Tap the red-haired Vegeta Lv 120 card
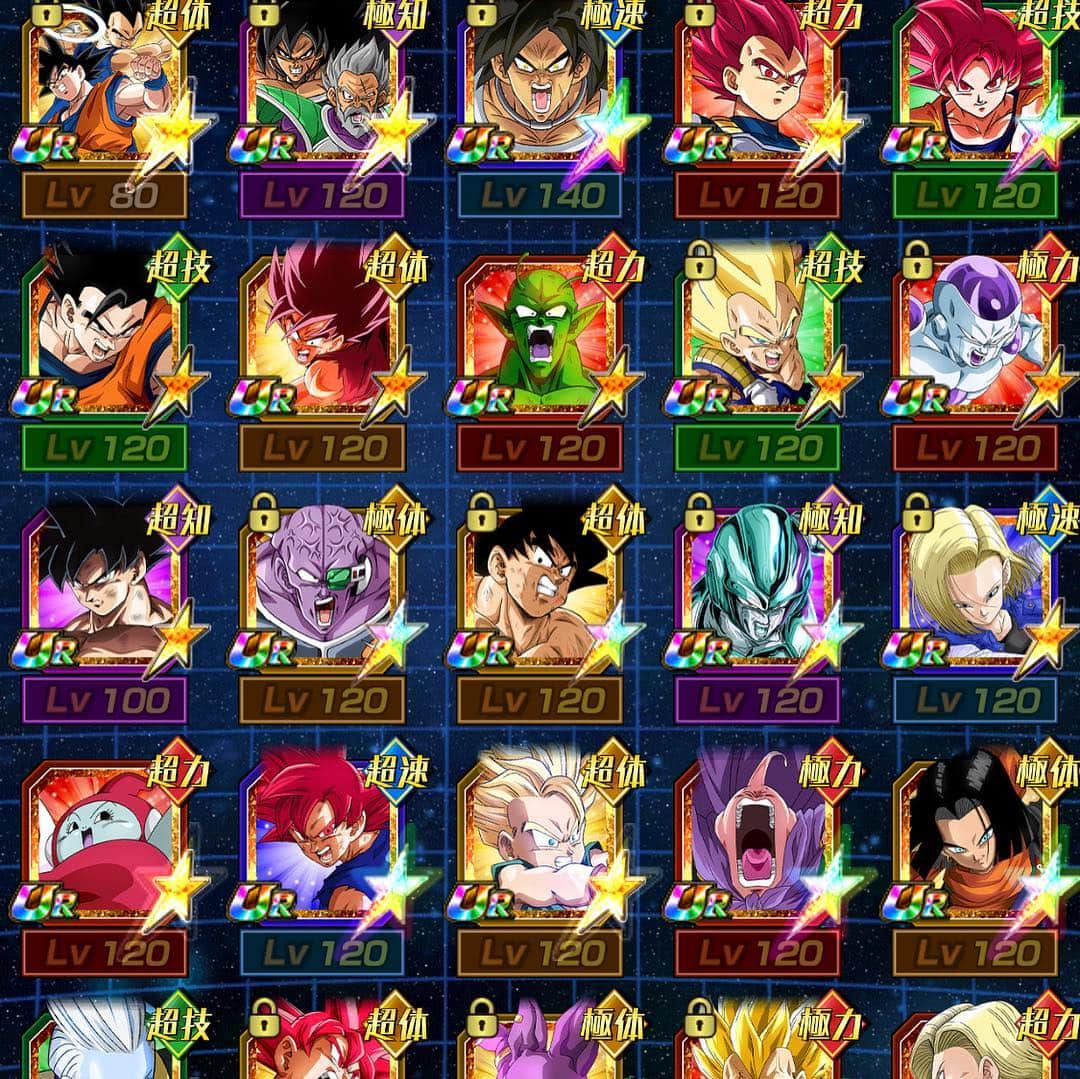This screenshot has height=1079, width=1080. coord(758,90)
